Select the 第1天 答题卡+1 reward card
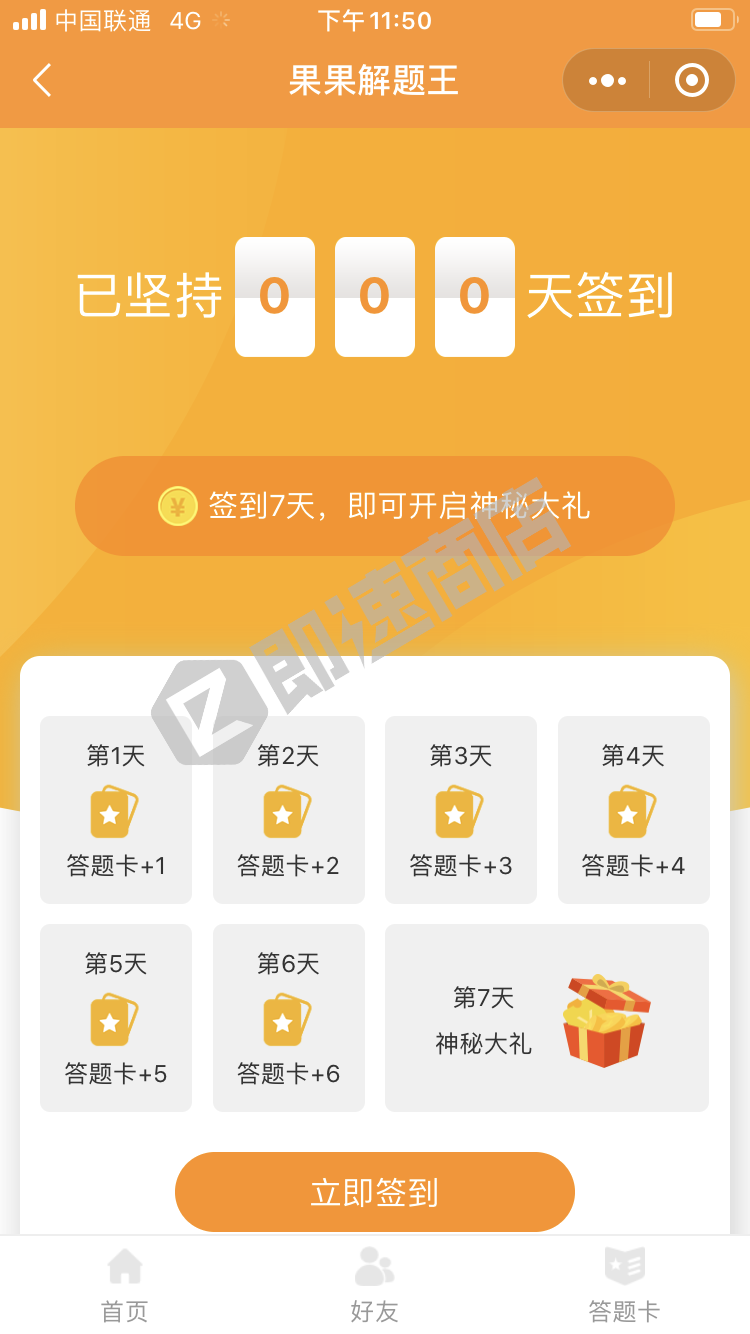Screen dimensions: 750x1334 tap(116, 810)
